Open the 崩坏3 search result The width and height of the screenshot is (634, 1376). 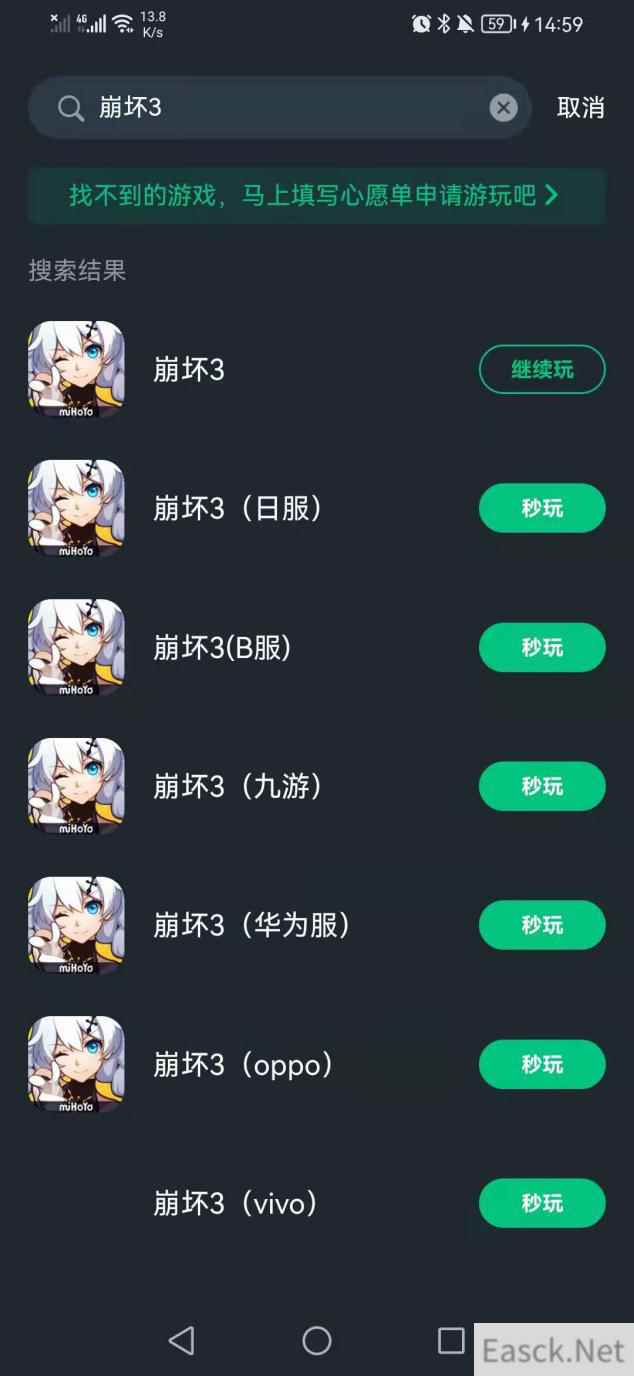[x=189, y=370]
